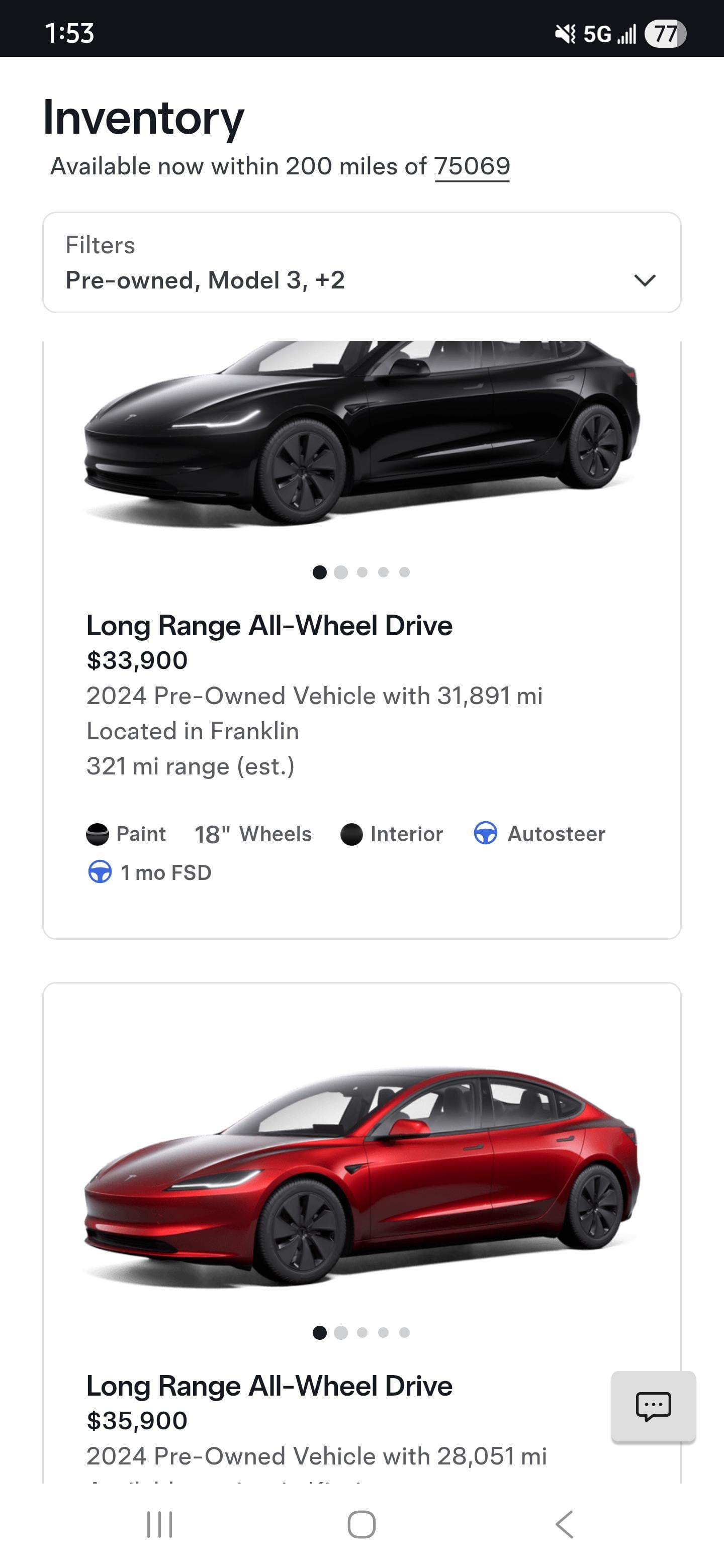
Task: Go to the home screen
Action: 361,1524
